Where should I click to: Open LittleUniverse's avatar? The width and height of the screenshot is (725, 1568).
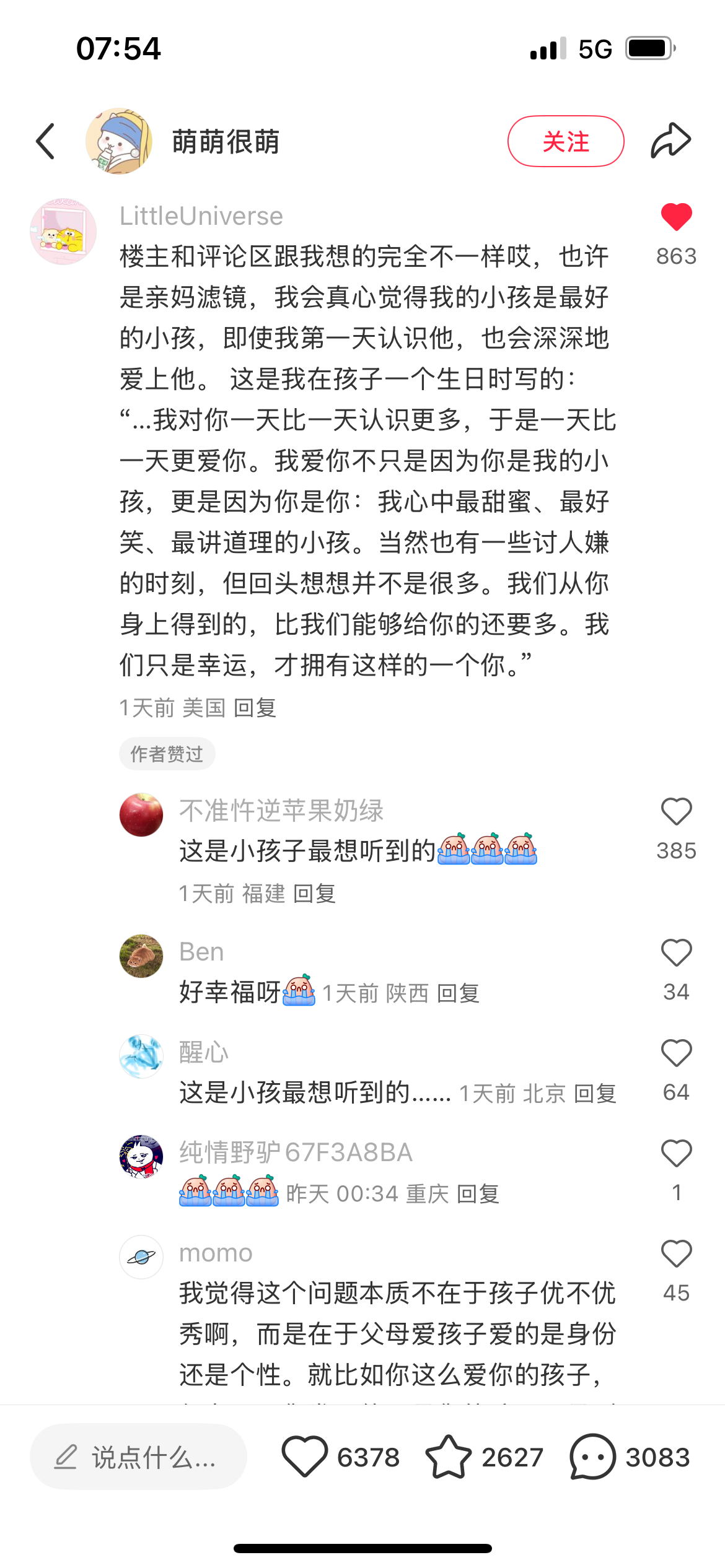click(x=63, y=231)
